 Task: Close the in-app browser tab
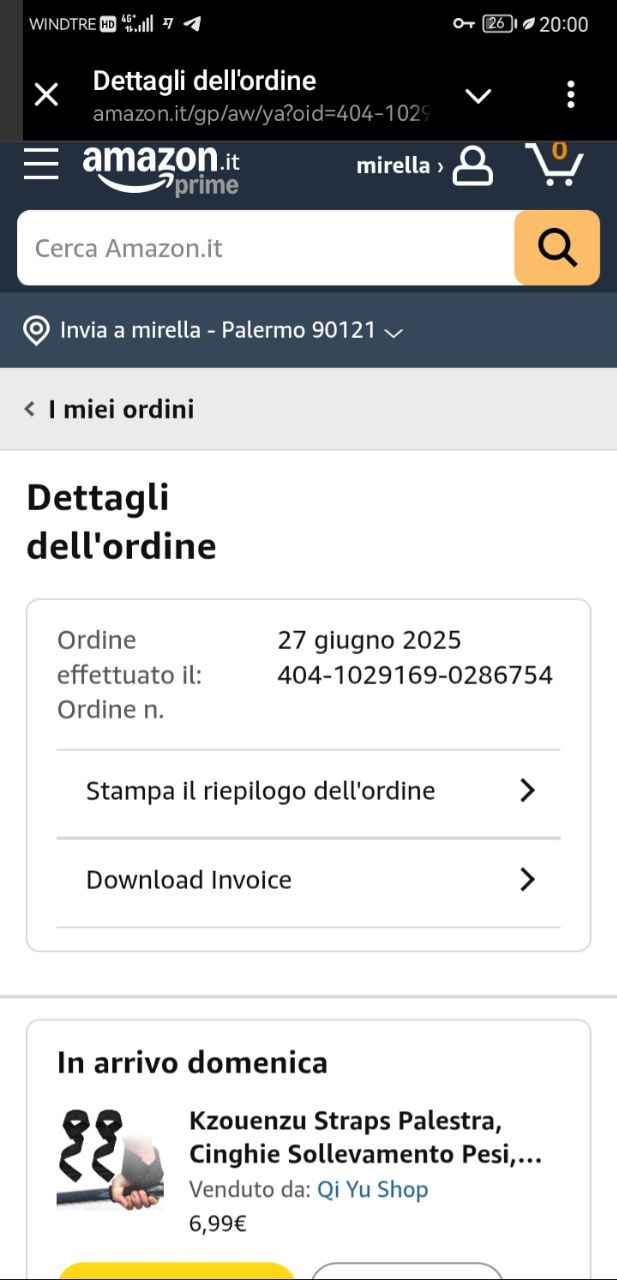46,95
